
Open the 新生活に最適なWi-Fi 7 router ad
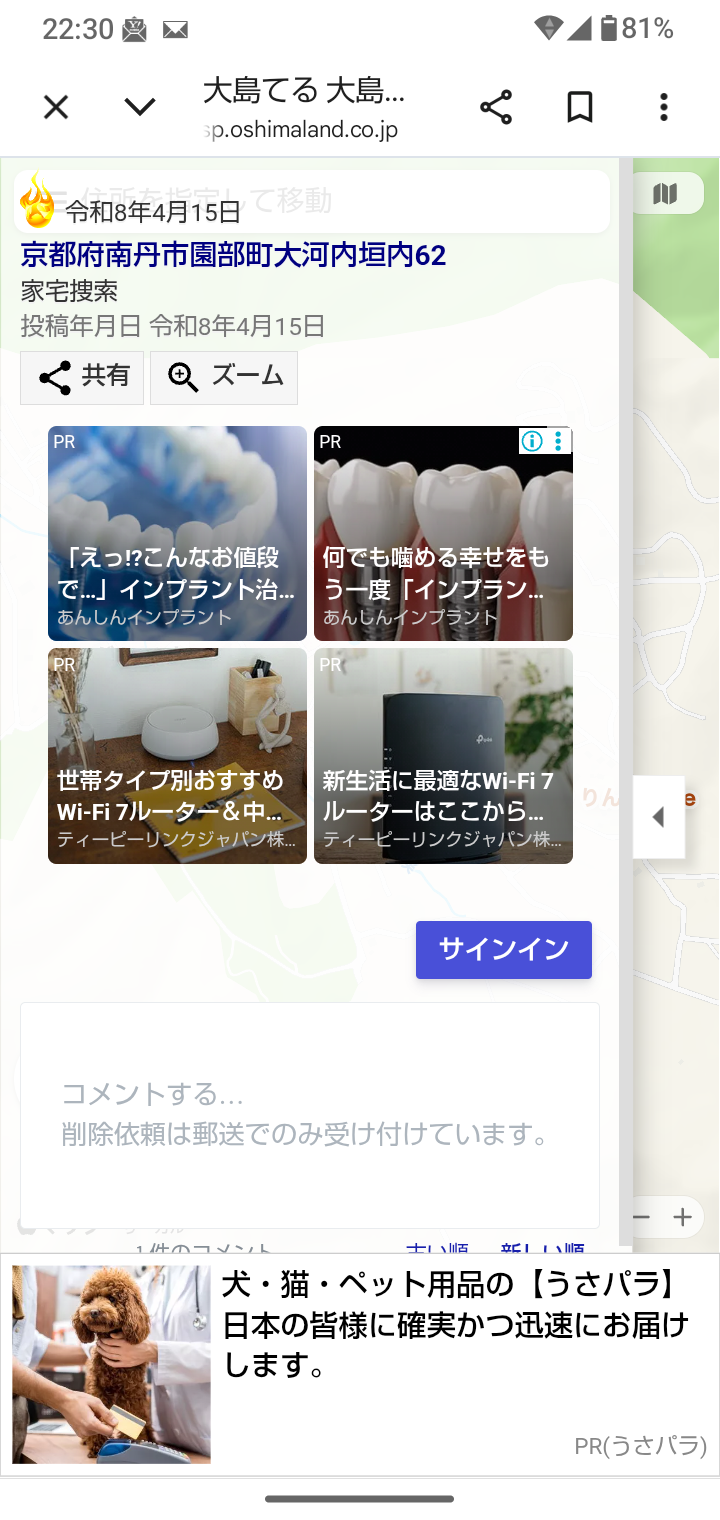coord(443,755)
